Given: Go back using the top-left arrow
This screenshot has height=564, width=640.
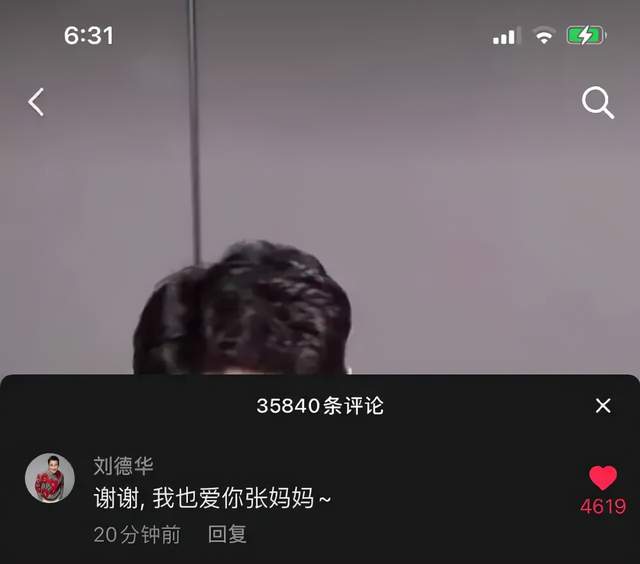Looking at the screenshot, I should (36, 102).
